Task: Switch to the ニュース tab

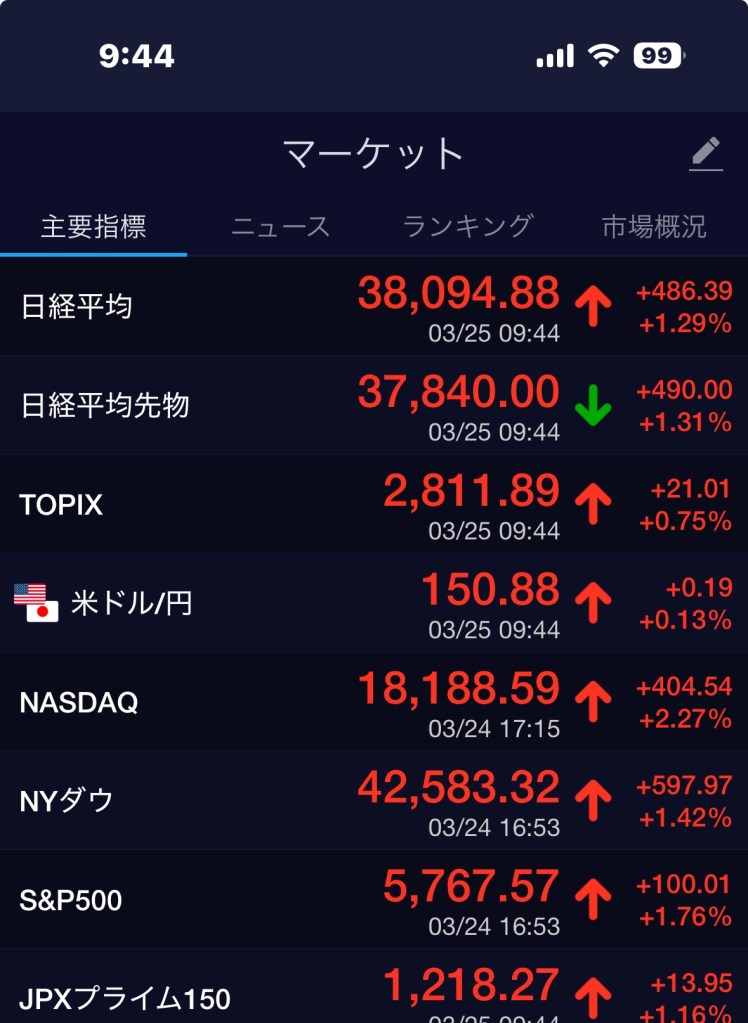Action: click(x=281, y=227)
